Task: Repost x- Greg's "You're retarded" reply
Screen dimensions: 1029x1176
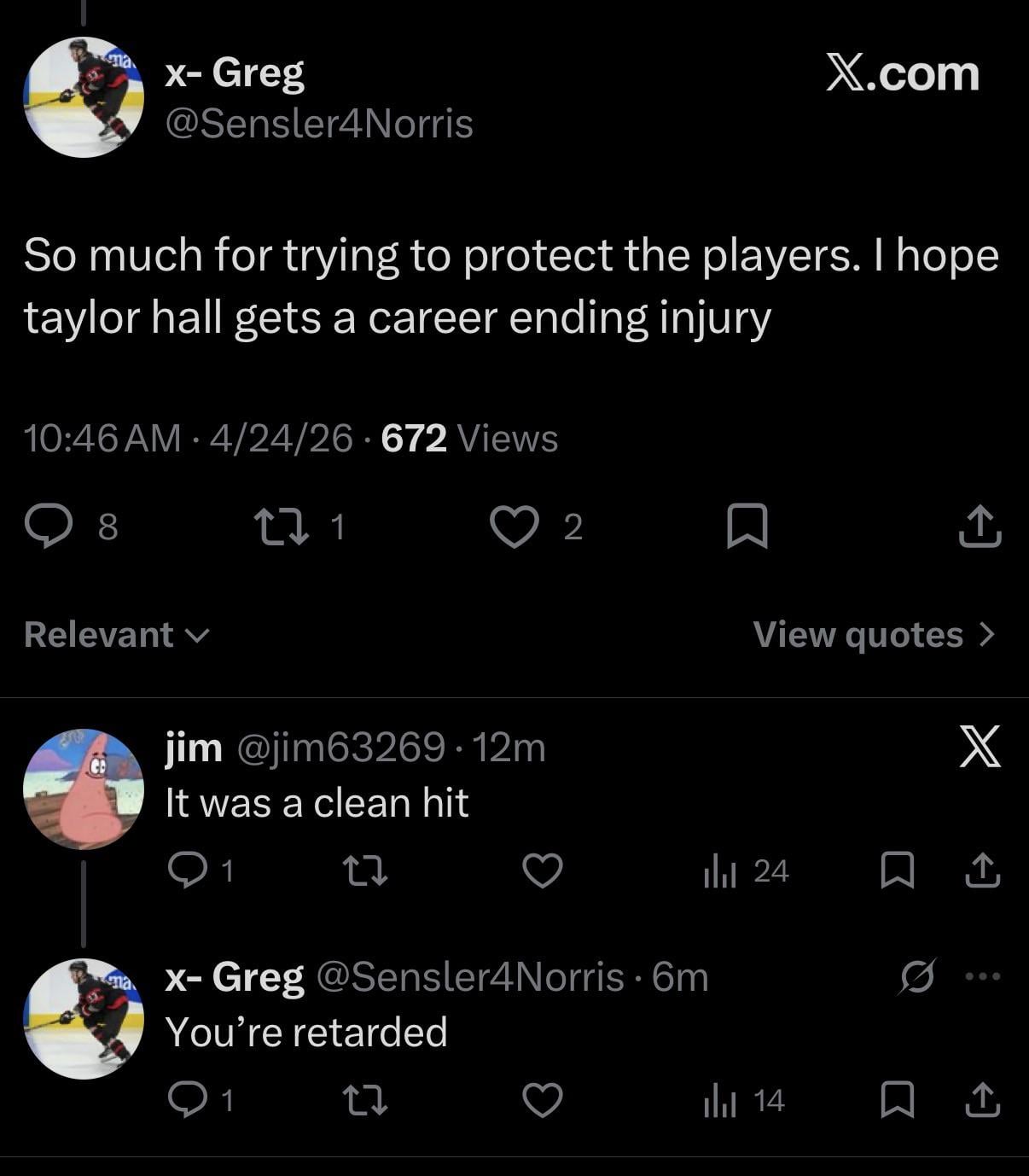Action: tap(364, 1100)
